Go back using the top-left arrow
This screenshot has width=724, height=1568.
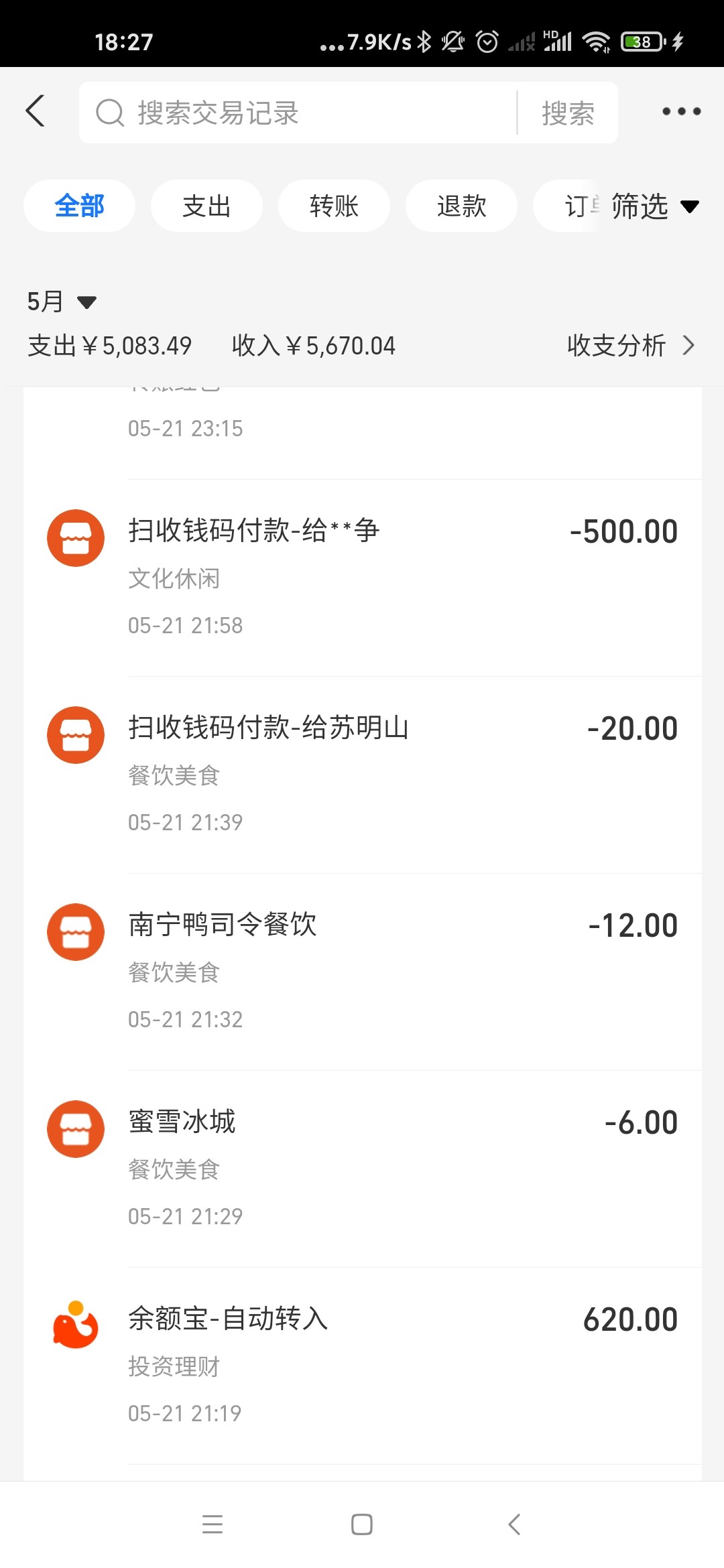[36, 111]
